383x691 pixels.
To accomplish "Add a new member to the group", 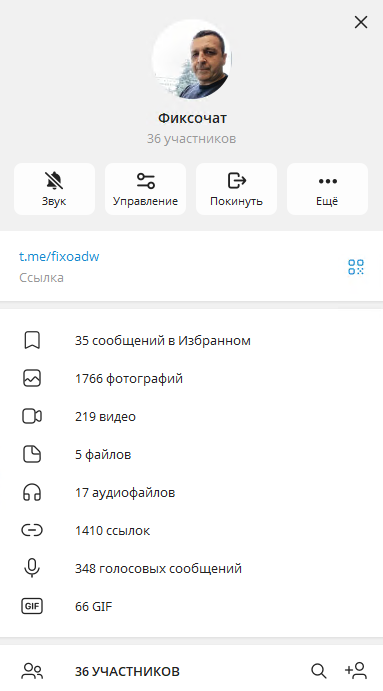I will pyautogui.click(x=356, y=671).
